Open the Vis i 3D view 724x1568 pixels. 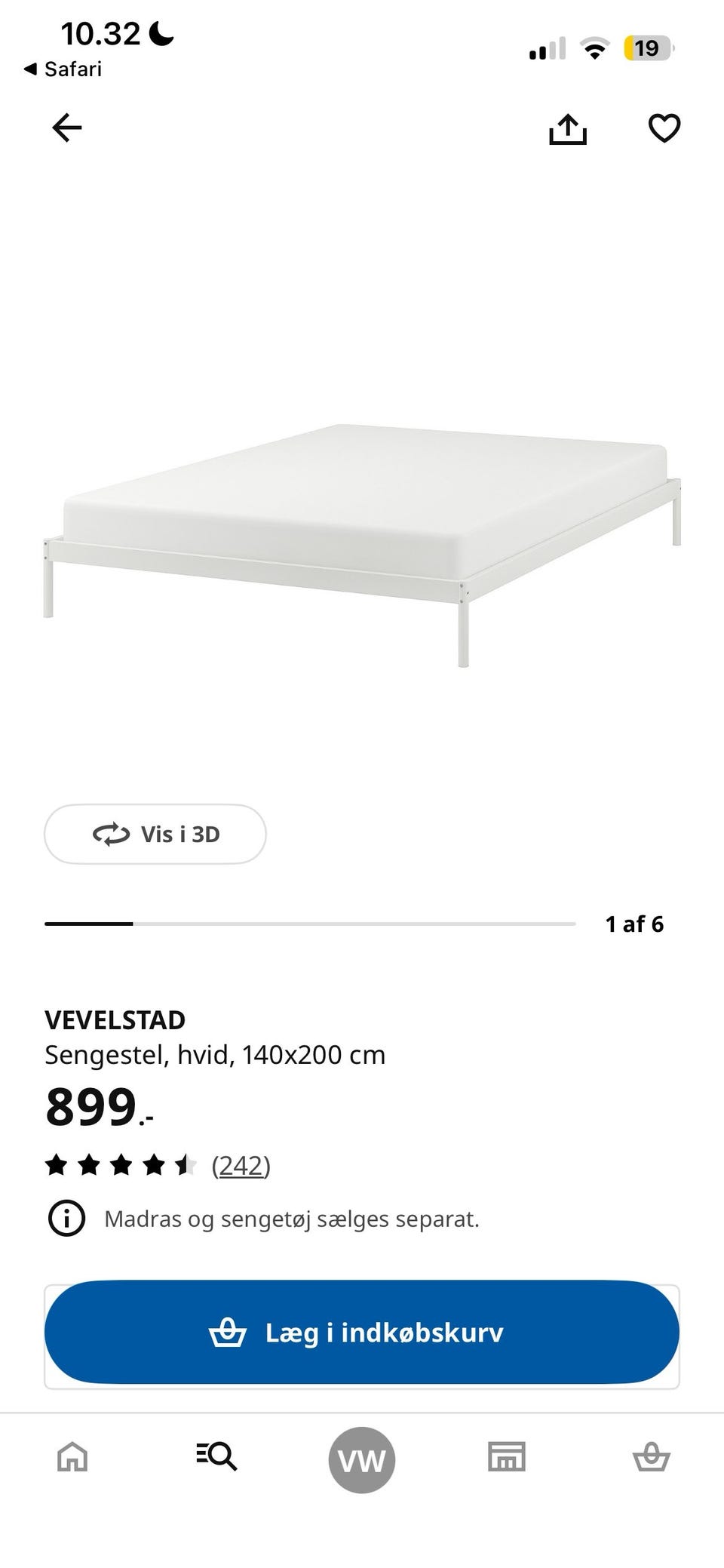pyautogui.click(x=155, y=834)
